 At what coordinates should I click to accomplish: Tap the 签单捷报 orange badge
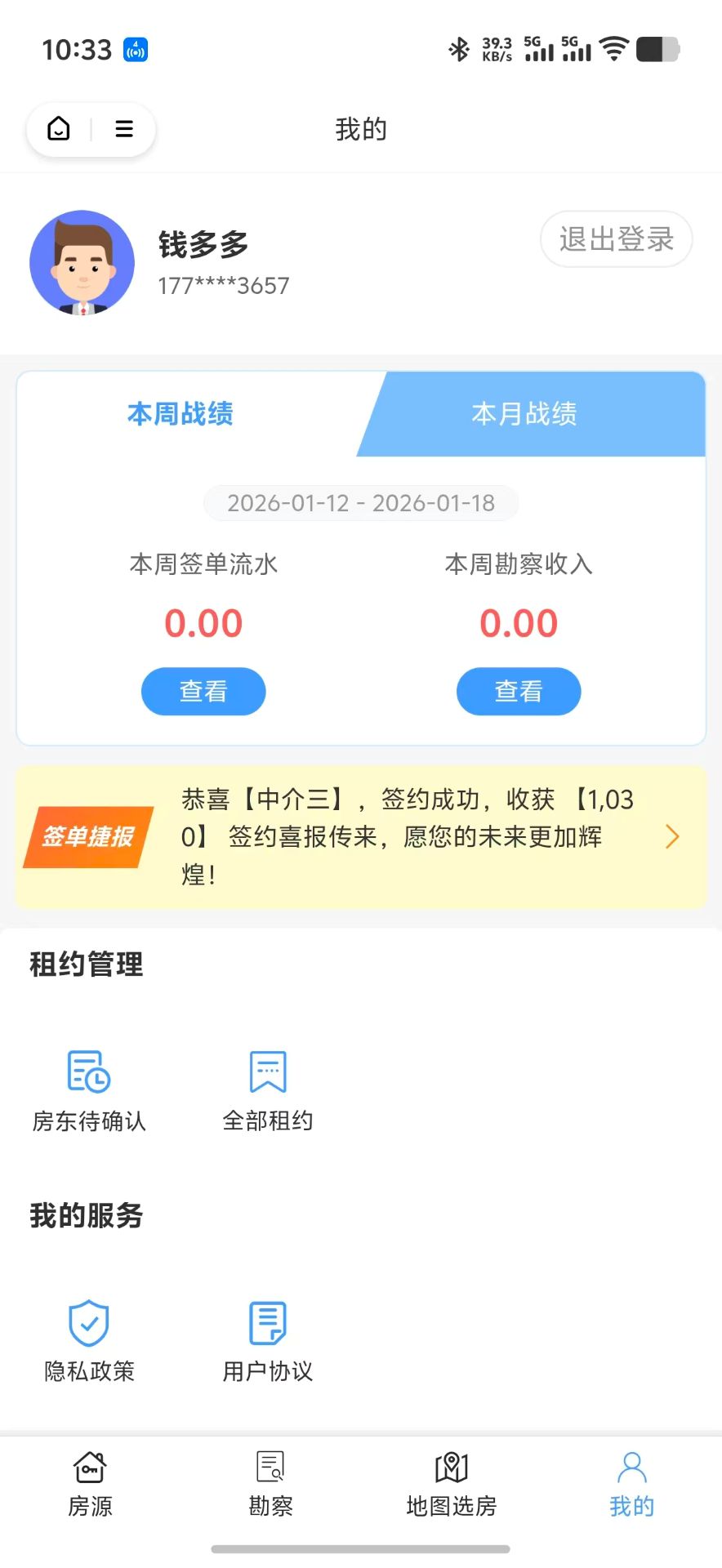(87, 836)
